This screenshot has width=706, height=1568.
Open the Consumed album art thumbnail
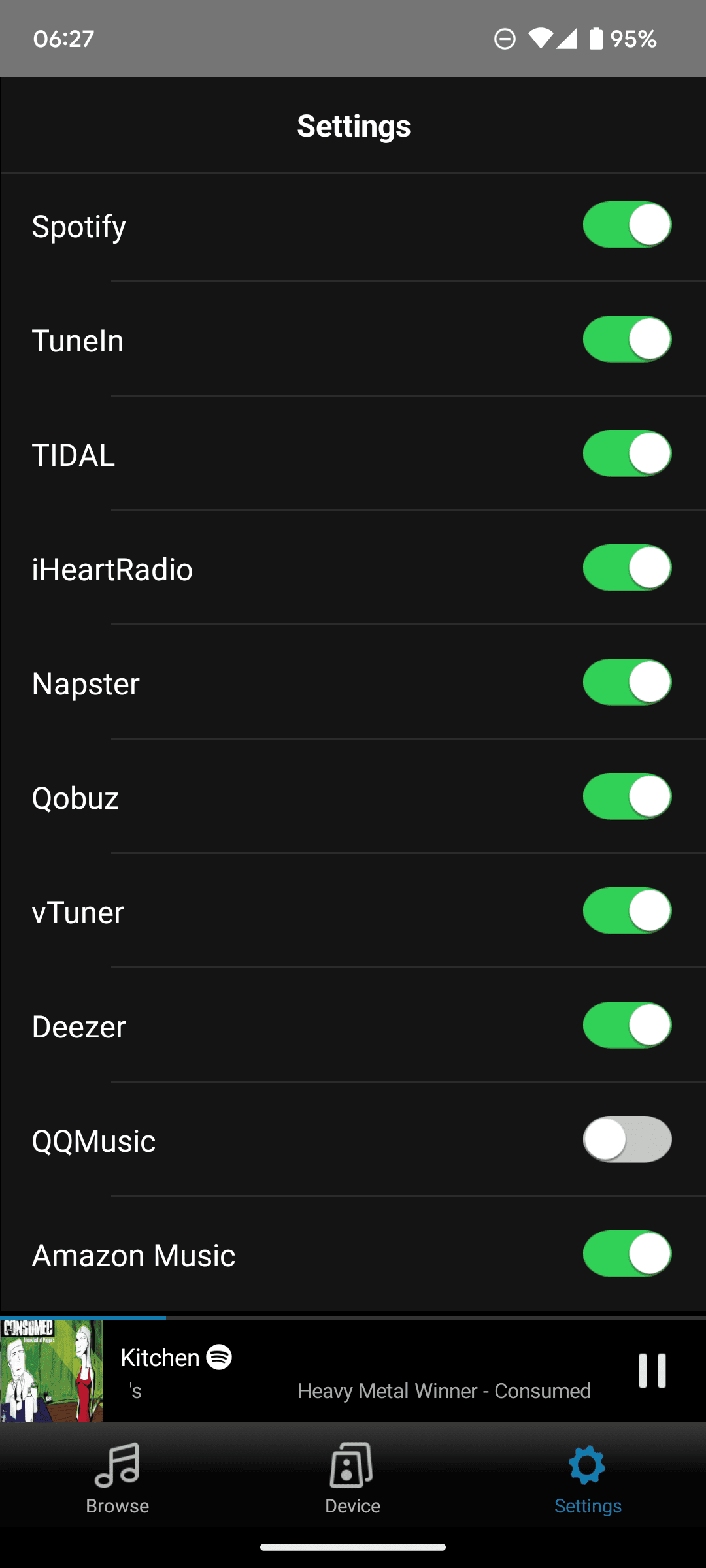pyautogui.click(x=51, y=1371)
